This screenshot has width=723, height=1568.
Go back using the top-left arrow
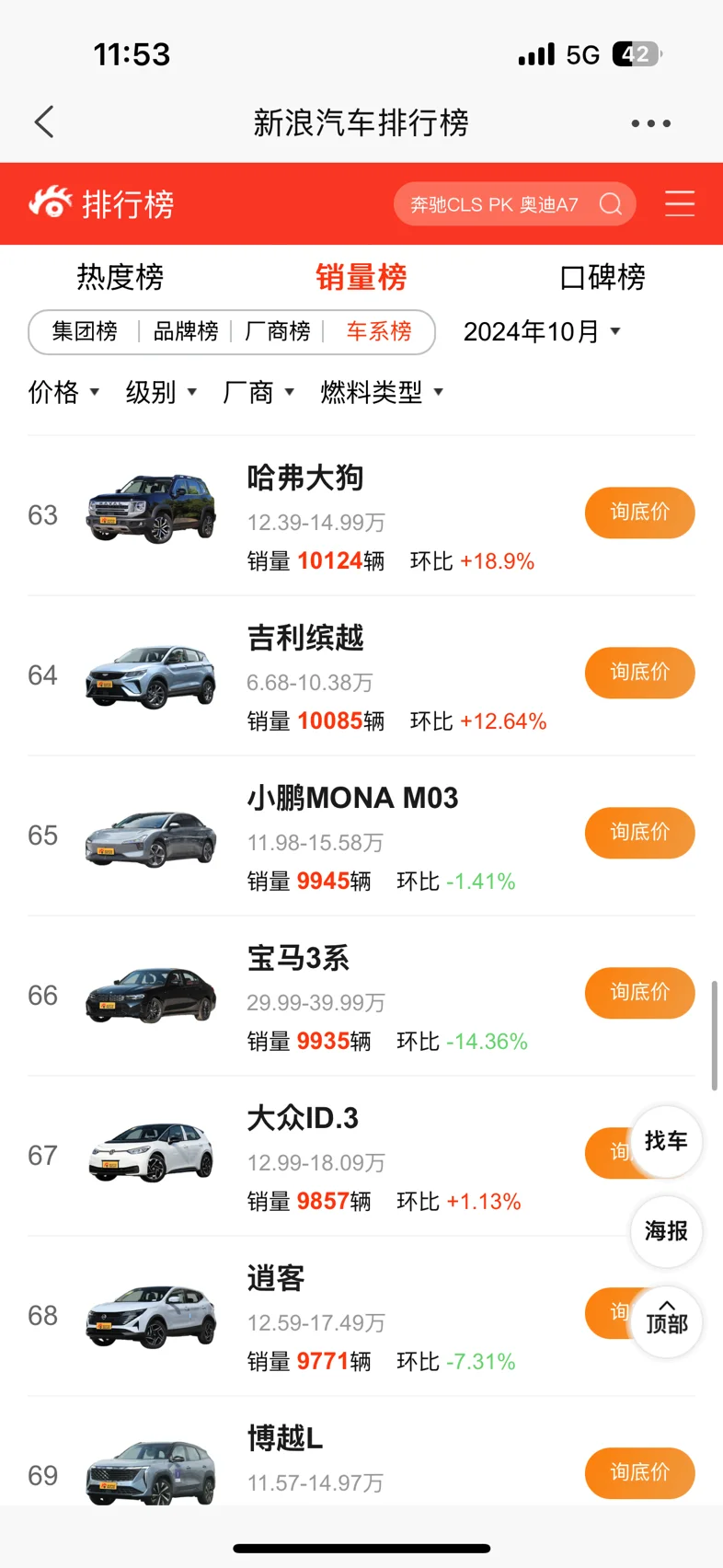[x=44, y=122]
